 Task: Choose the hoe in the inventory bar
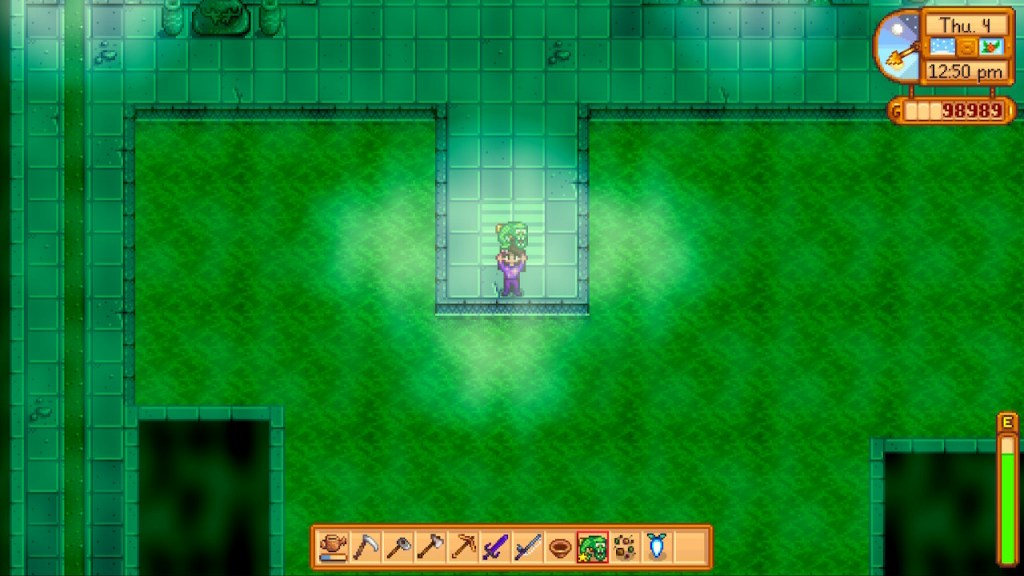[397, 547]
